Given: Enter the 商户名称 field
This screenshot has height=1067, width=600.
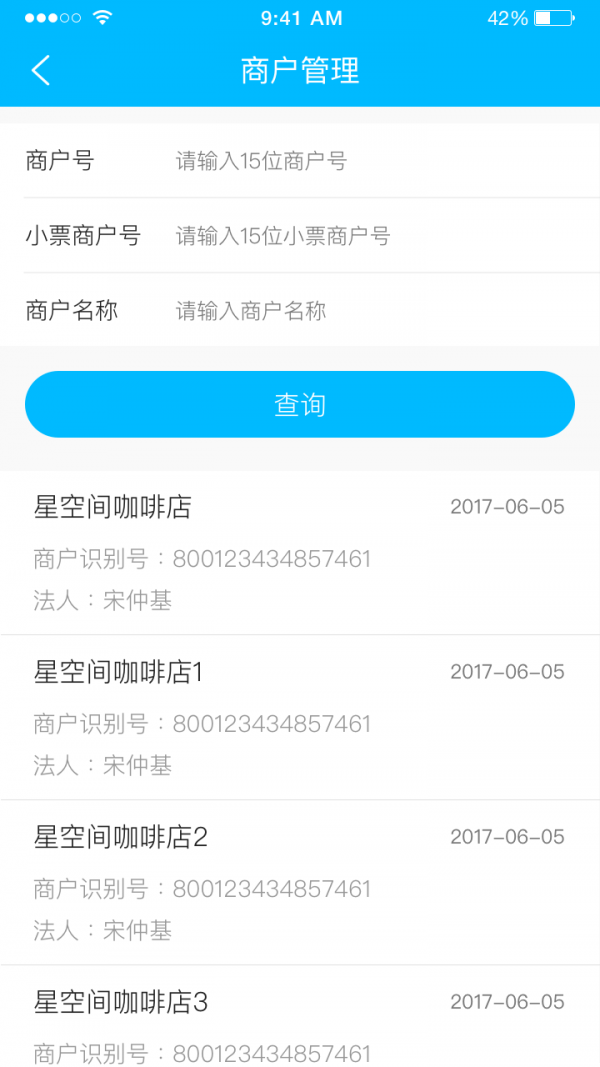Looking at the screenshot, I should (374, 311).
